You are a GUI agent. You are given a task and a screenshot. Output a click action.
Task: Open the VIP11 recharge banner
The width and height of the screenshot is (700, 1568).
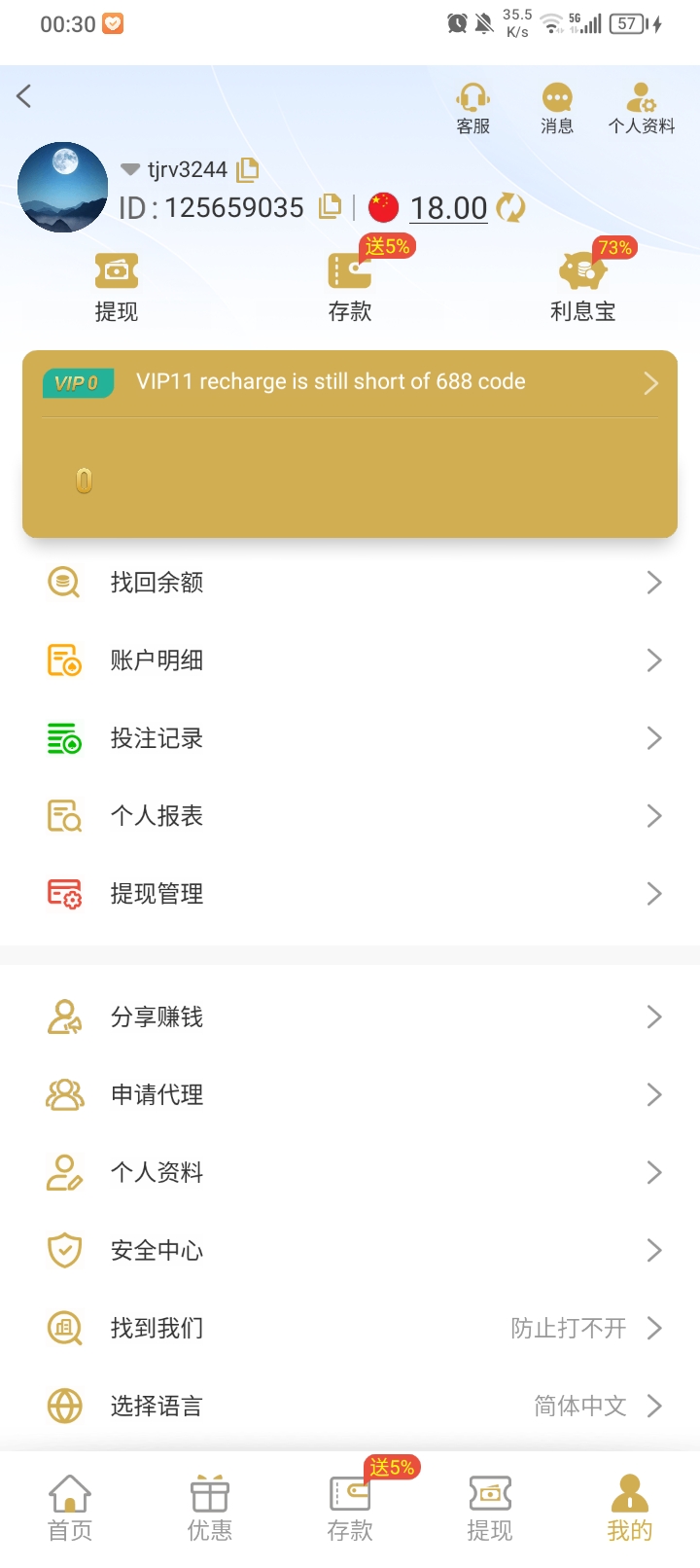click(x=350, y=382)
